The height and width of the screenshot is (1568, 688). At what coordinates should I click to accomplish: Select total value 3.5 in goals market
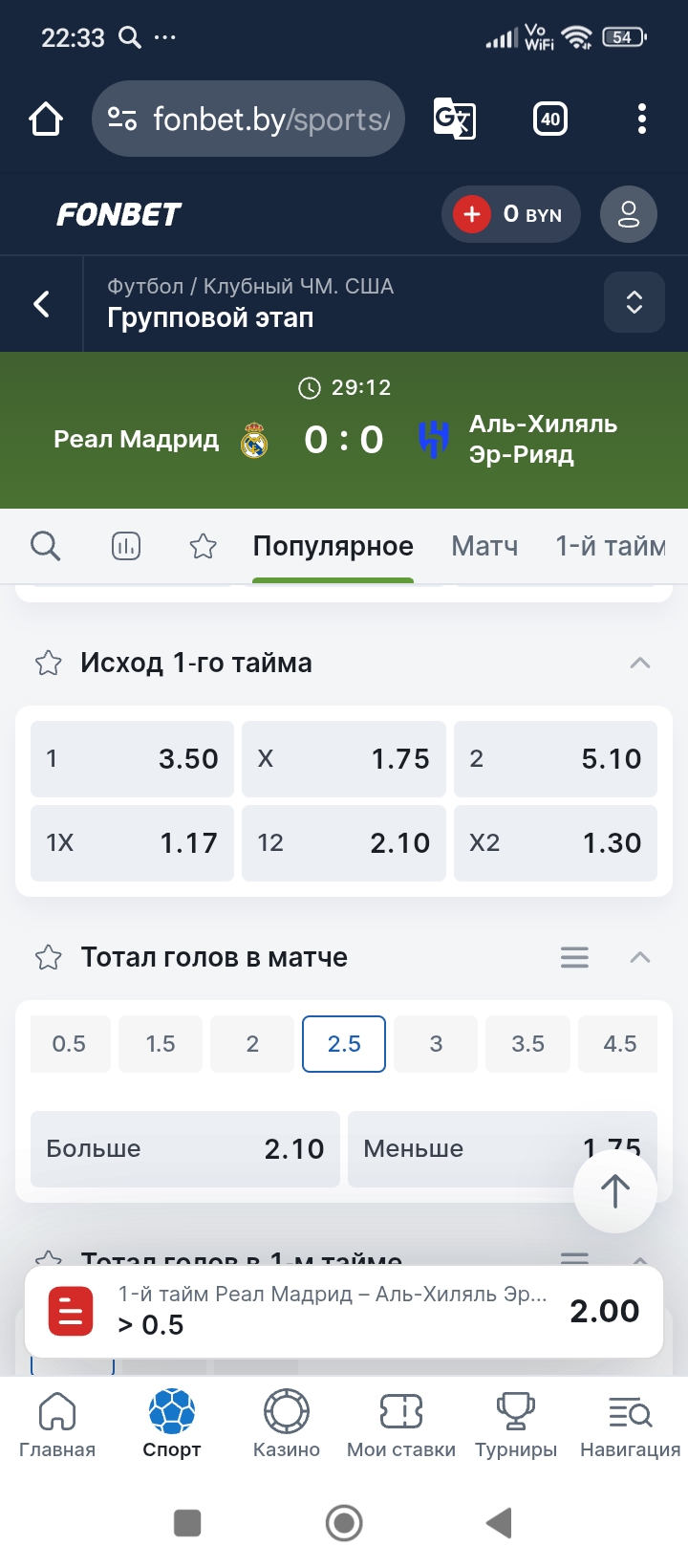[527, 1044]
